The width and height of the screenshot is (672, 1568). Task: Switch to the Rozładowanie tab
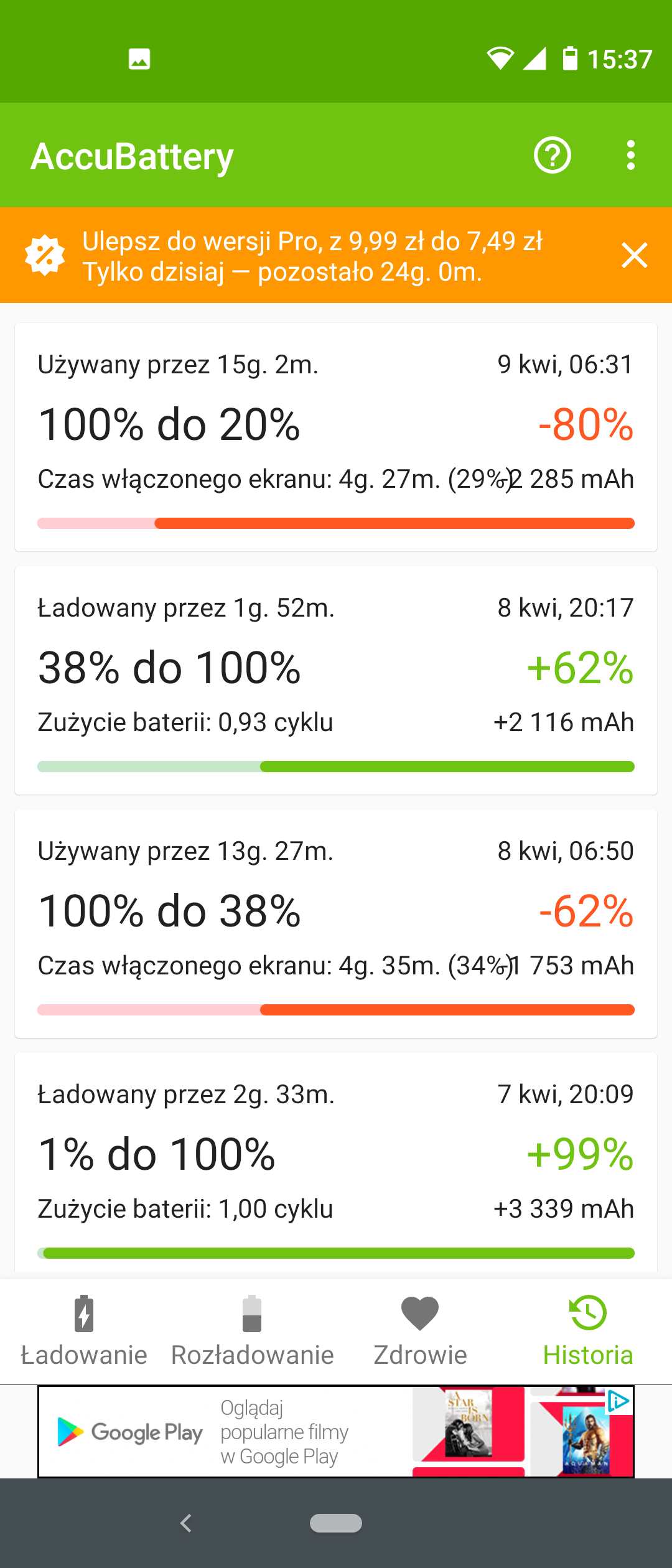point(252,1332)
